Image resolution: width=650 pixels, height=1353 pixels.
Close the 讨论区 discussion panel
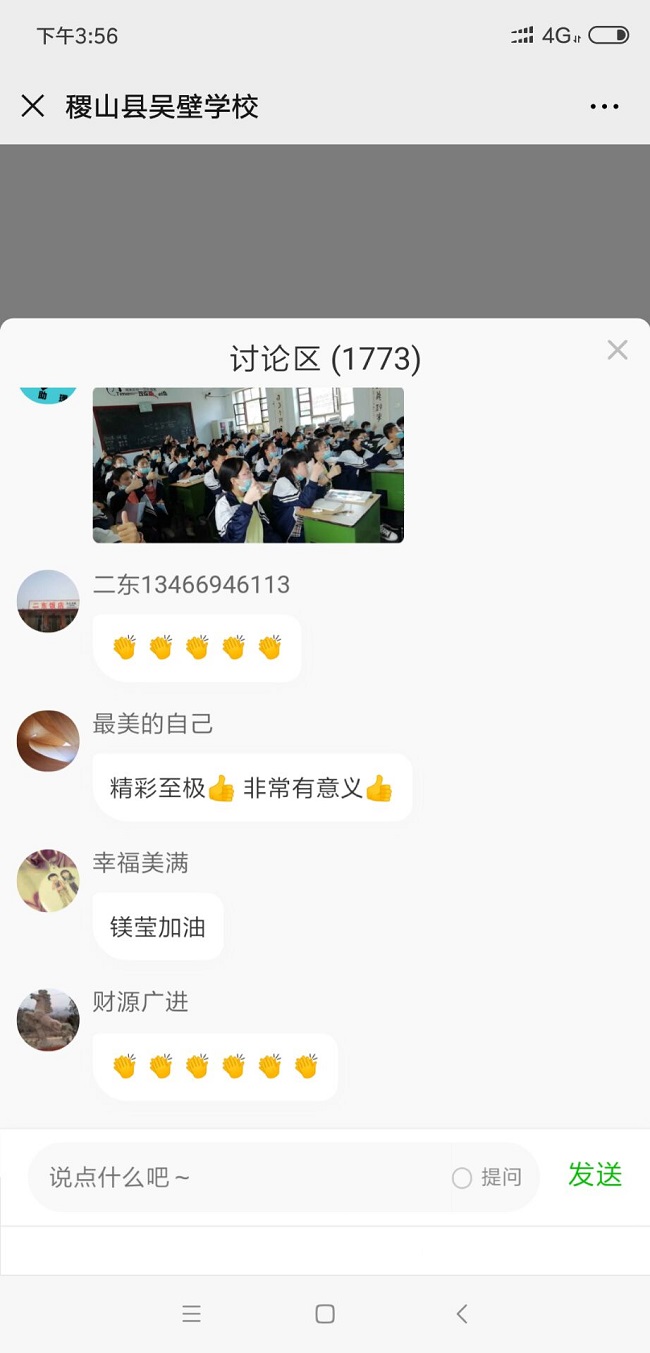[x=617, y=350]
